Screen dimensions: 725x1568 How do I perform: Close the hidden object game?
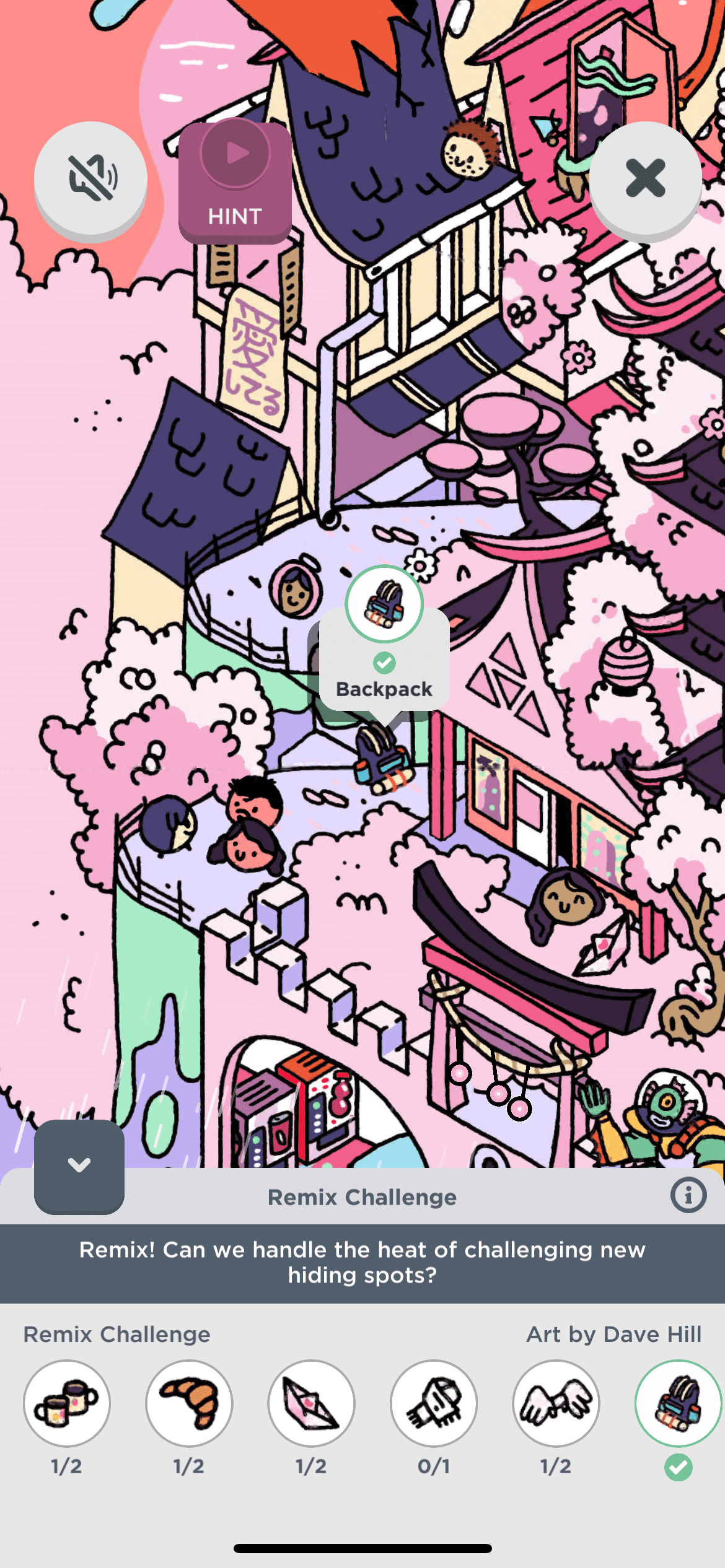(645, 178)
